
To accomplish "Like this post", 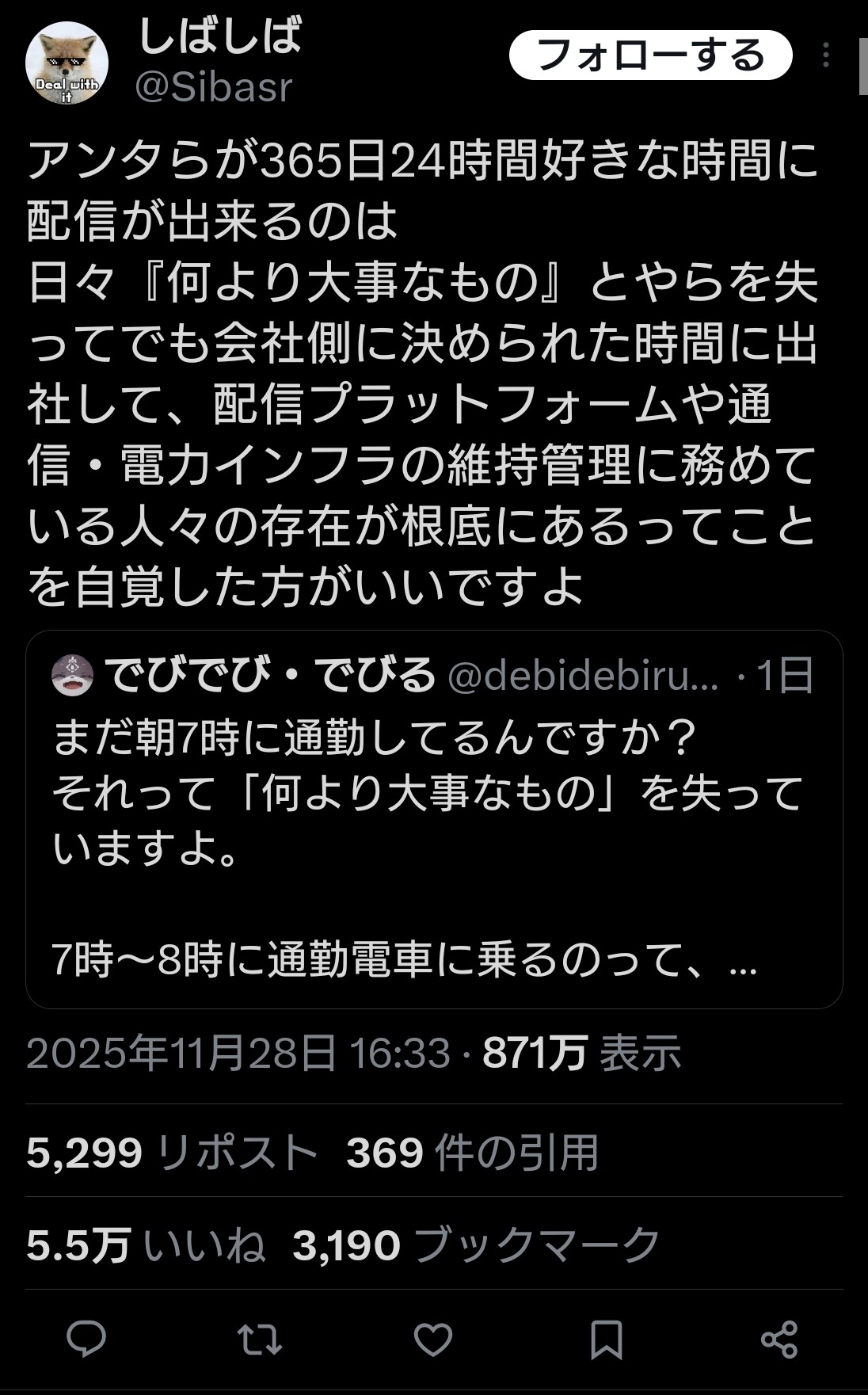I will pos(433,1340).
